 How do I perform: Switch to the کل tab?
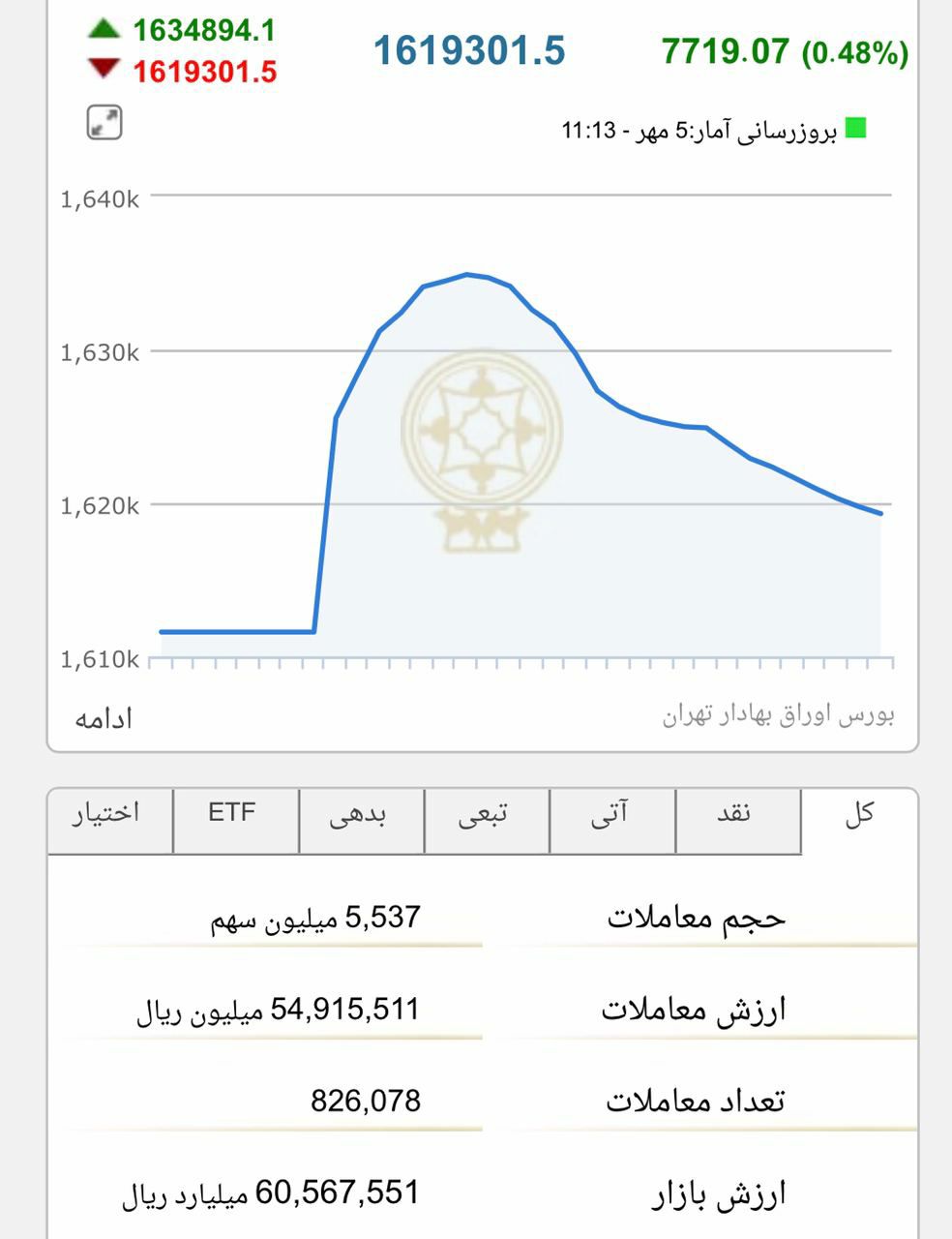coord(859,814)
